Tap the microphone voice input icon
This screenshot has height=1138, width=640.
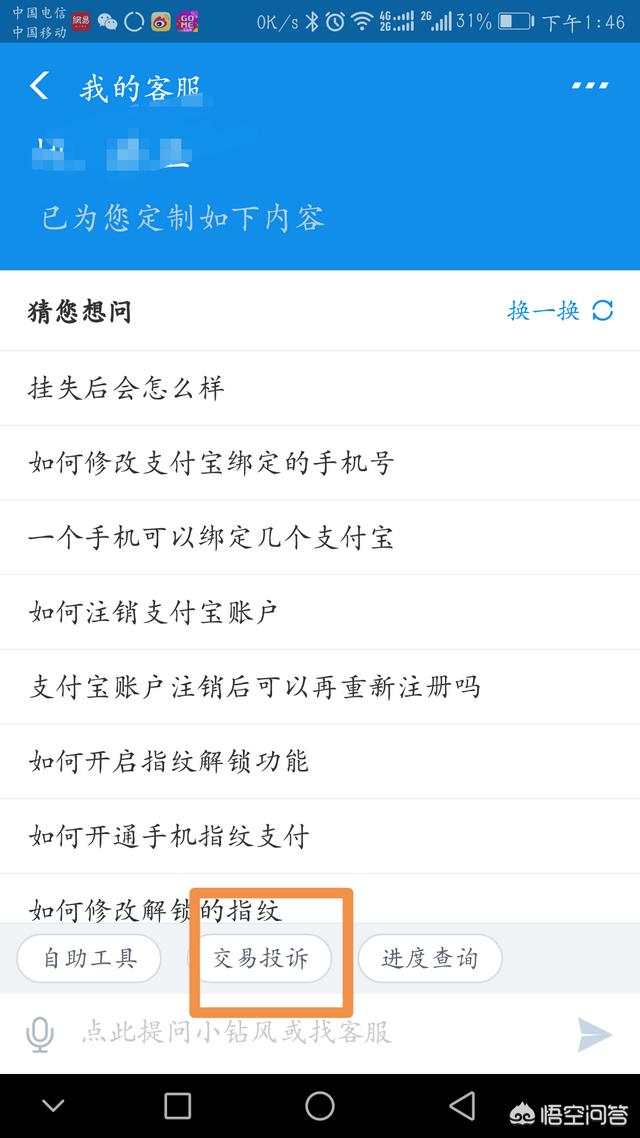41,1033
